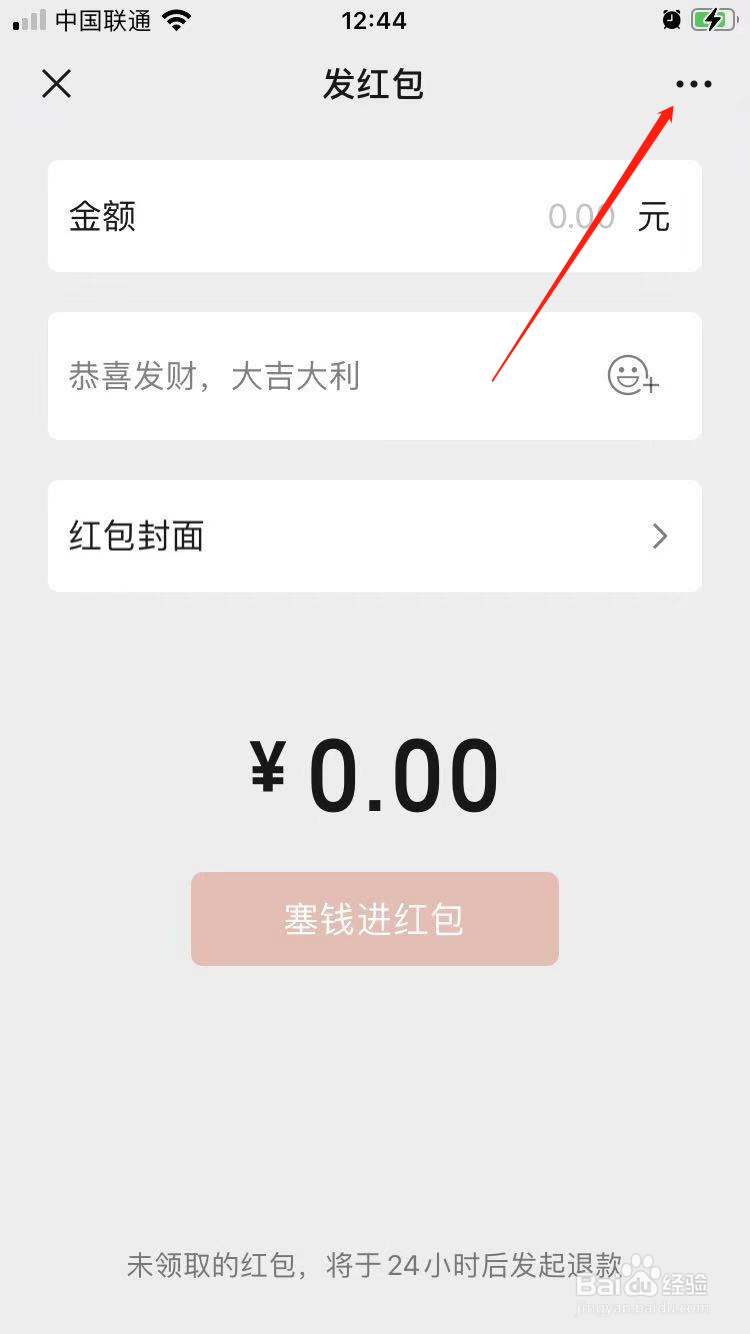The height and width of the screenshot is (1334, 750).
Task: Tap the 塞钱进红包 button
Action: [x=375, y=918]
